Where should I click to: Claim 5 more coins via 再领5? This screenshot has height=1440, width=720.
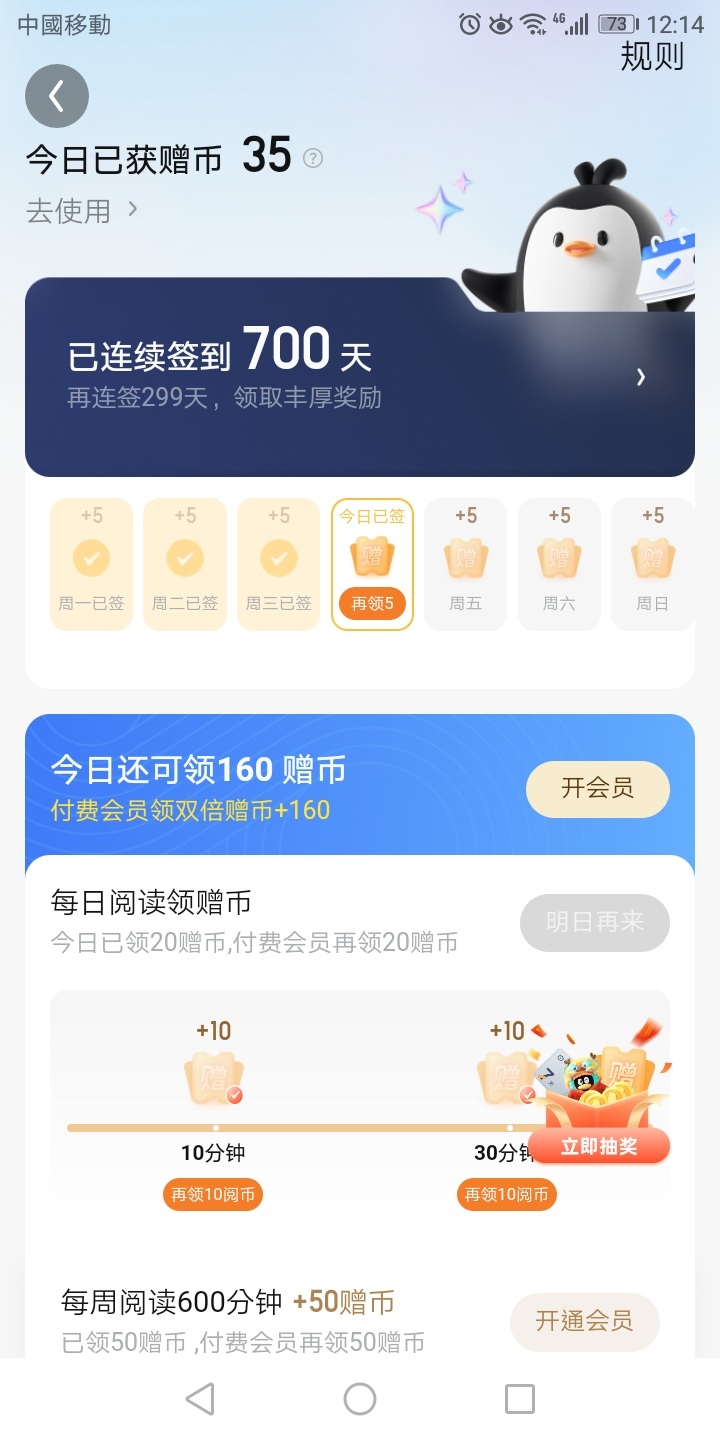pyautogui.click(x=372, y=604)
